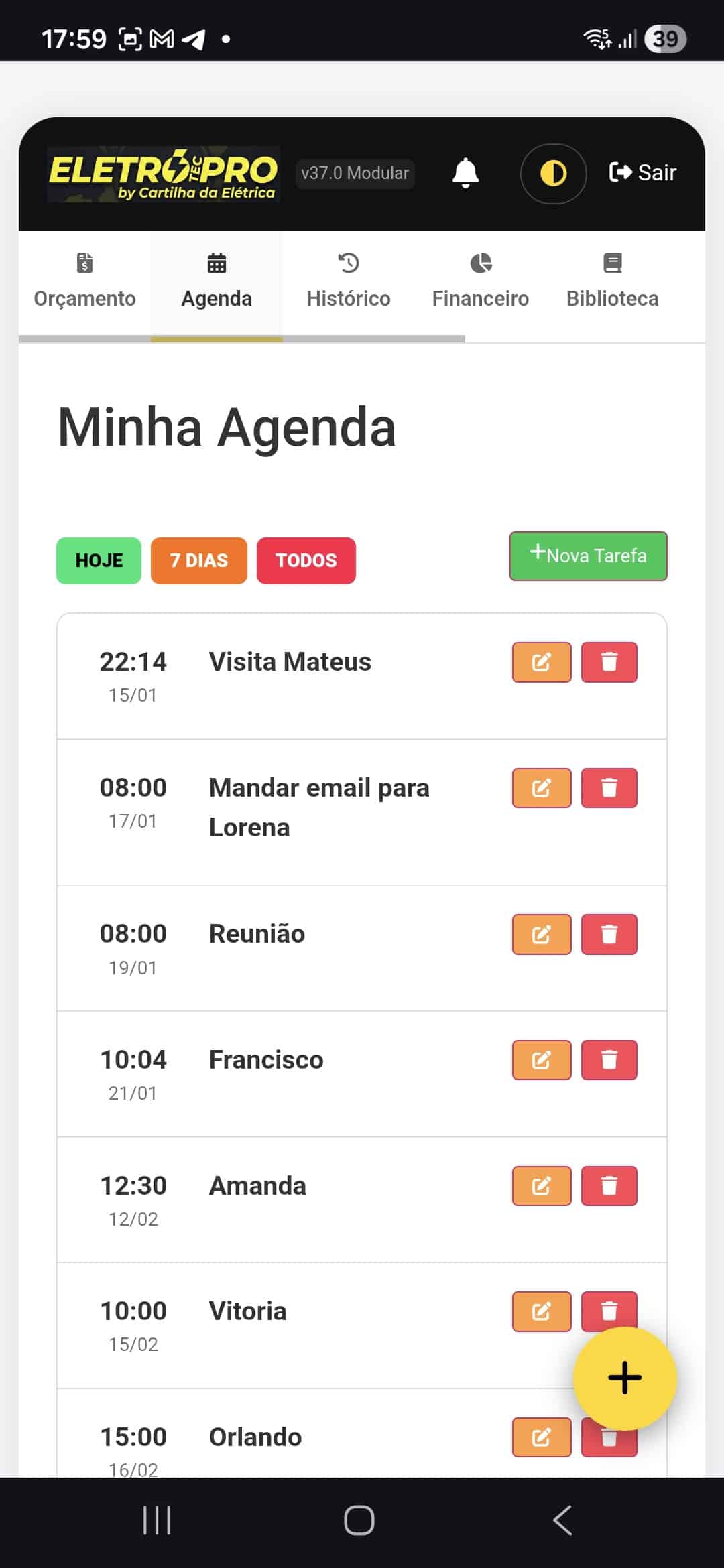Tap the yellow plus floating action button

click(624, 1378)
